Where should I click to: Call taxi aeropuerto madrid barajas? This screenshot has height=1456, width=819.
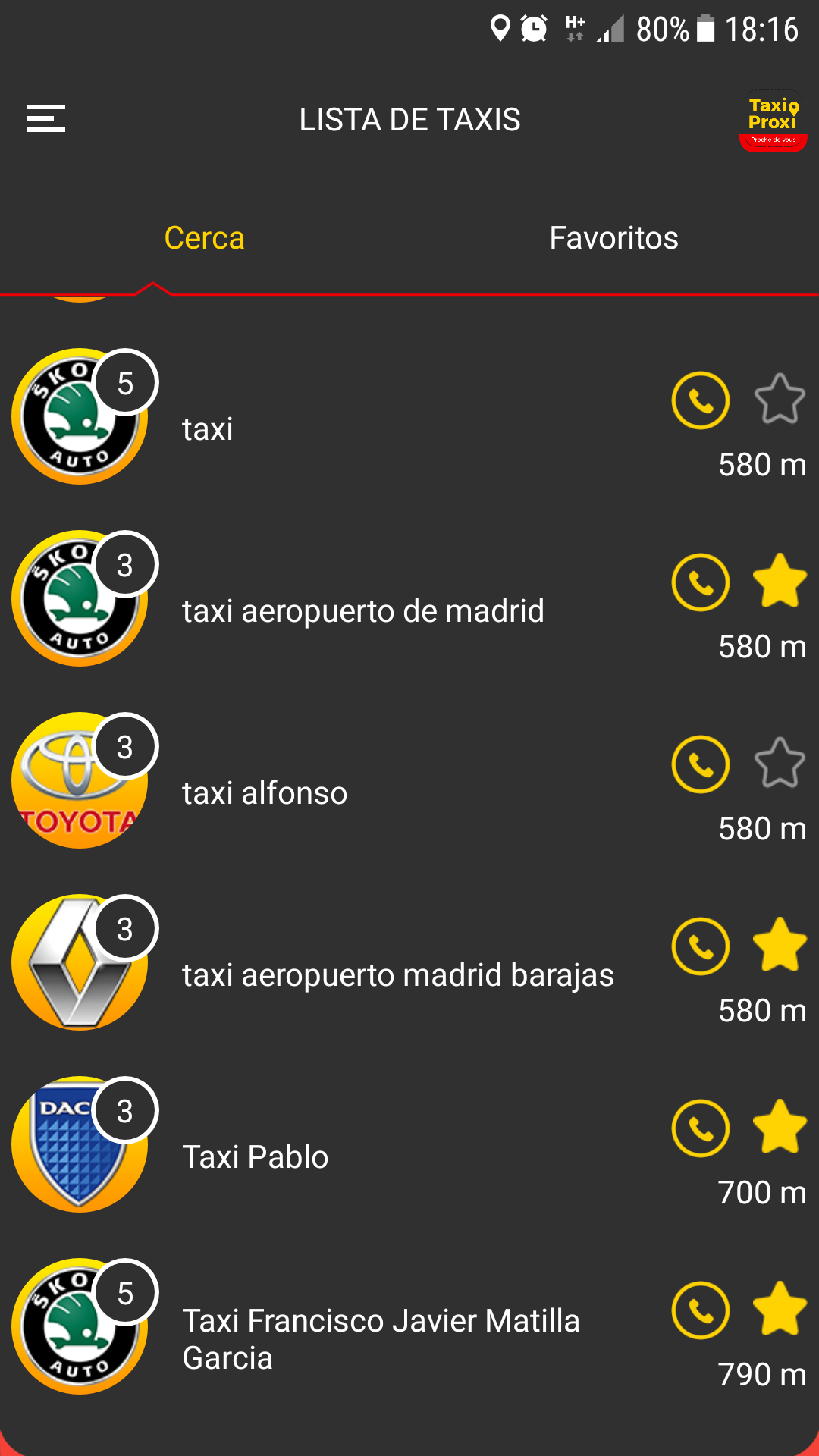pos(700,946)
